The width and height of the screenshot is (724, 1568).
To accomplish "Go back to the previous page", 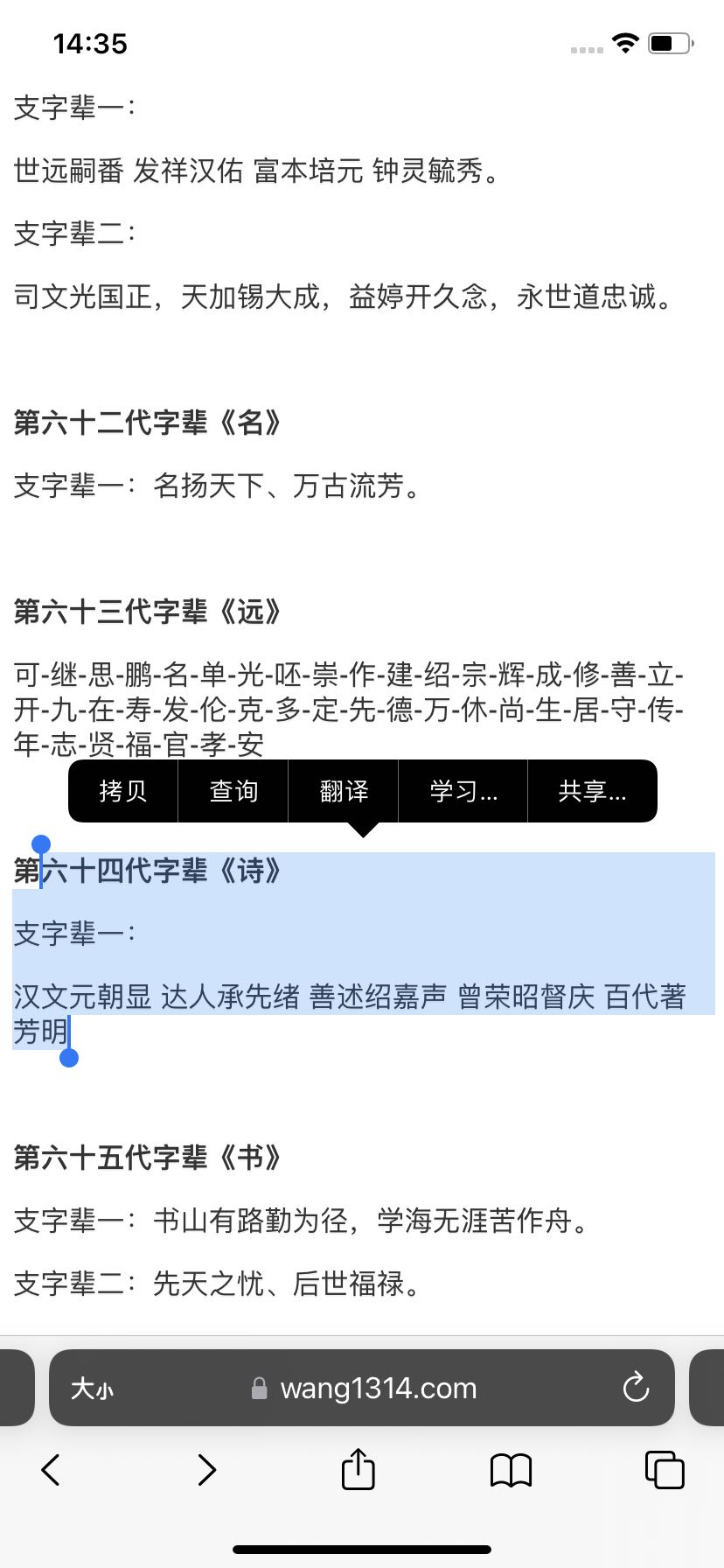I will 51,1470.
